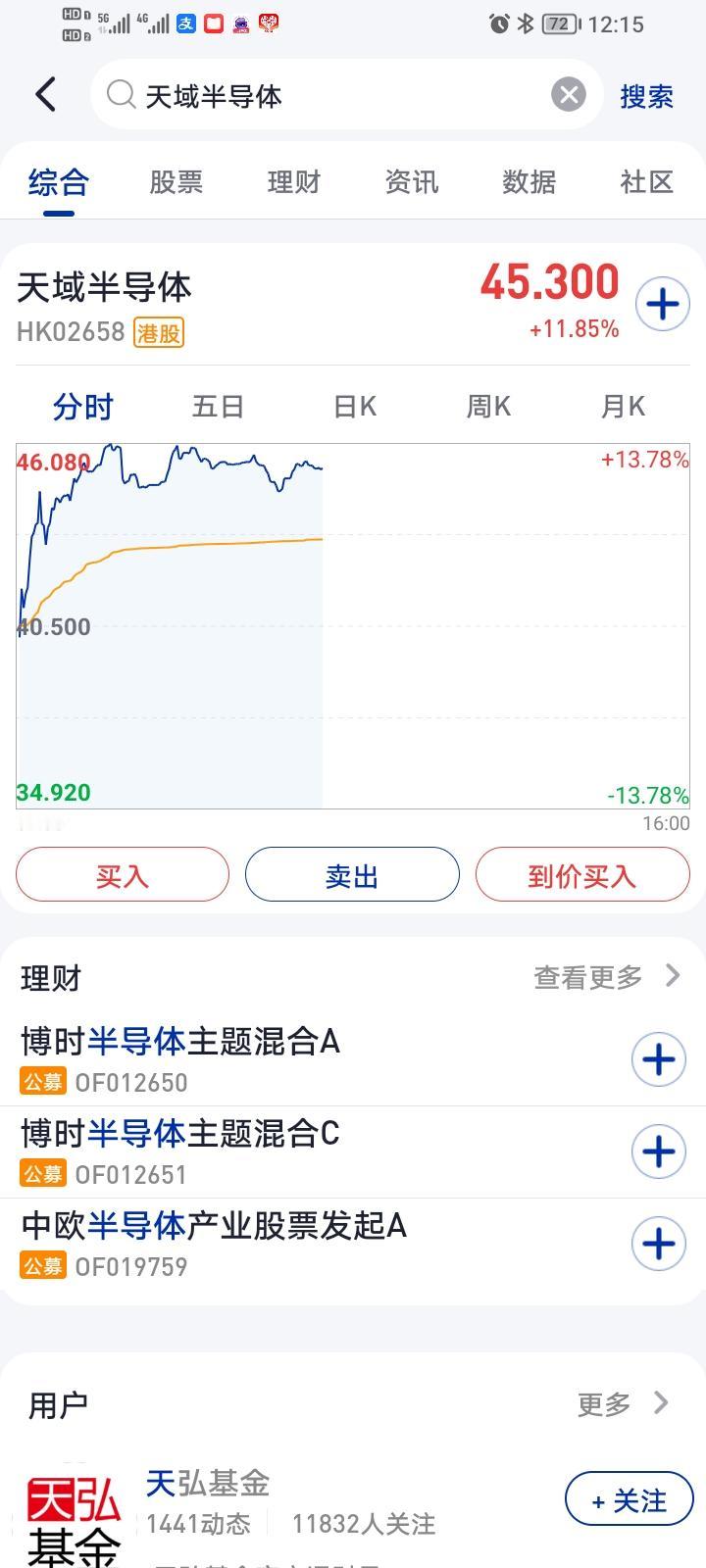706x1568 pixels.
Task: Add 天域半导体 stock to watchlist via plus icon
Action: pos(662,304)
